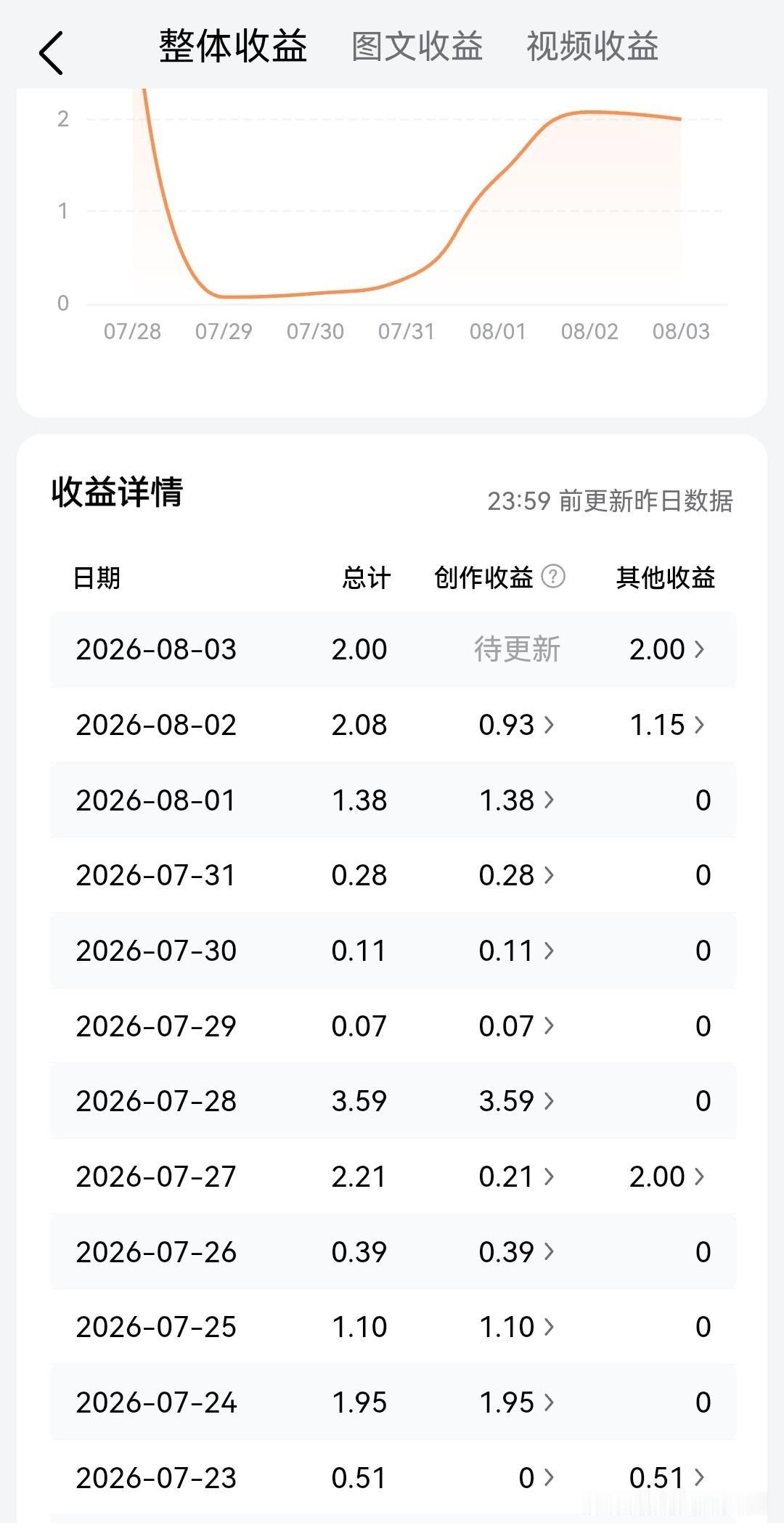View 创作收益 0.07 for 2026-07-29

(516, 1026)
